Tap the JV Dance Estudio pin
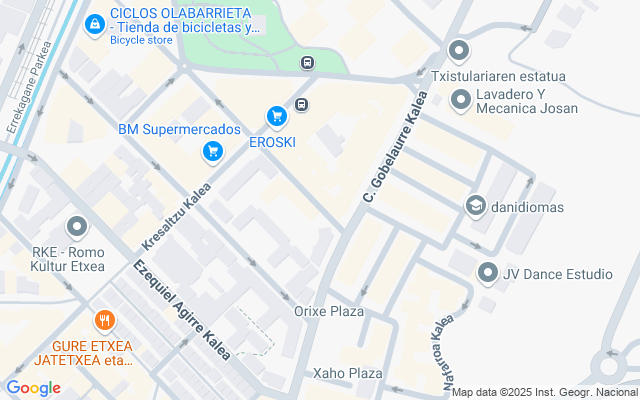640x400 pixels. [488, 272]
